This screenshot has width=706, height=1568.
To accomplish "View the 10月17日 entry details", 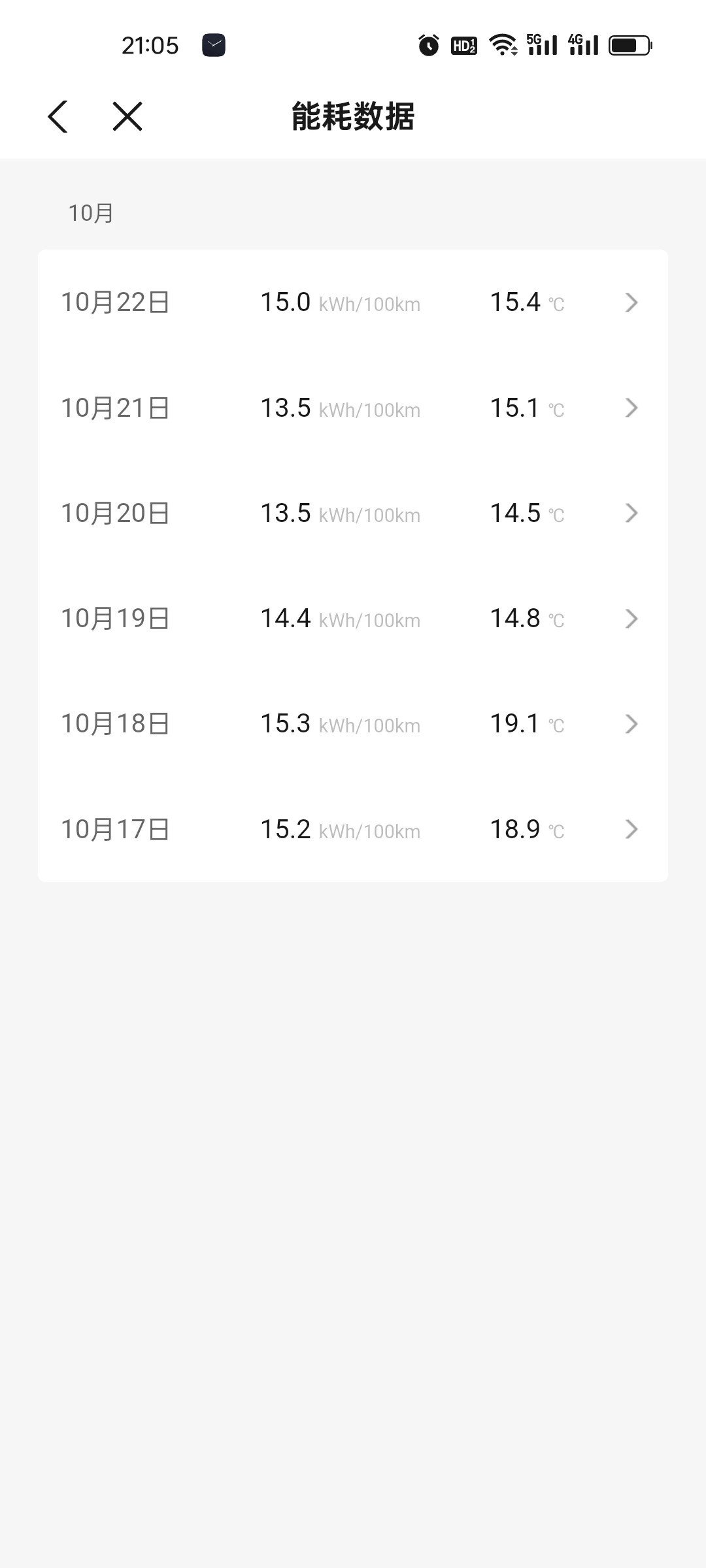I will click(353, 830).
